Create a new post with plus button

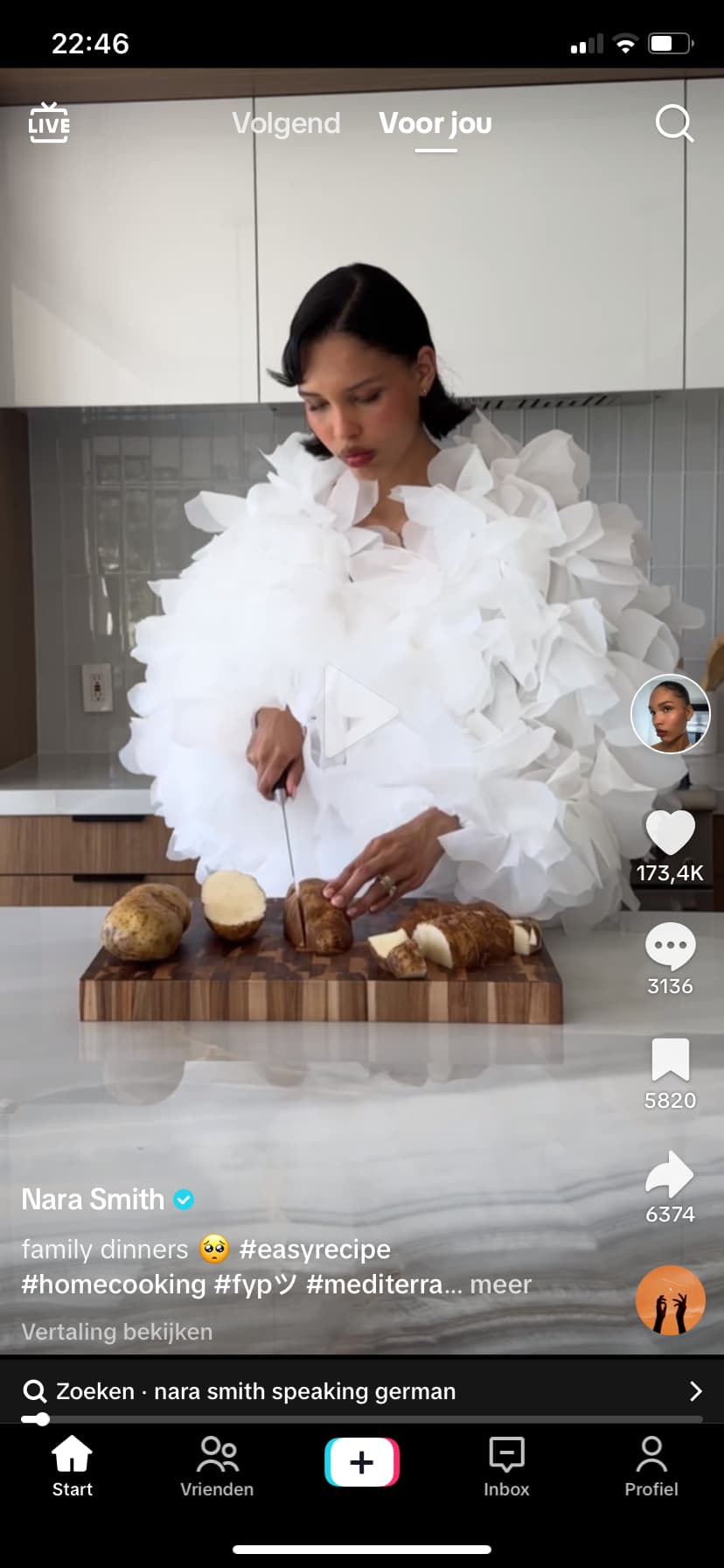click(362, 1462)
